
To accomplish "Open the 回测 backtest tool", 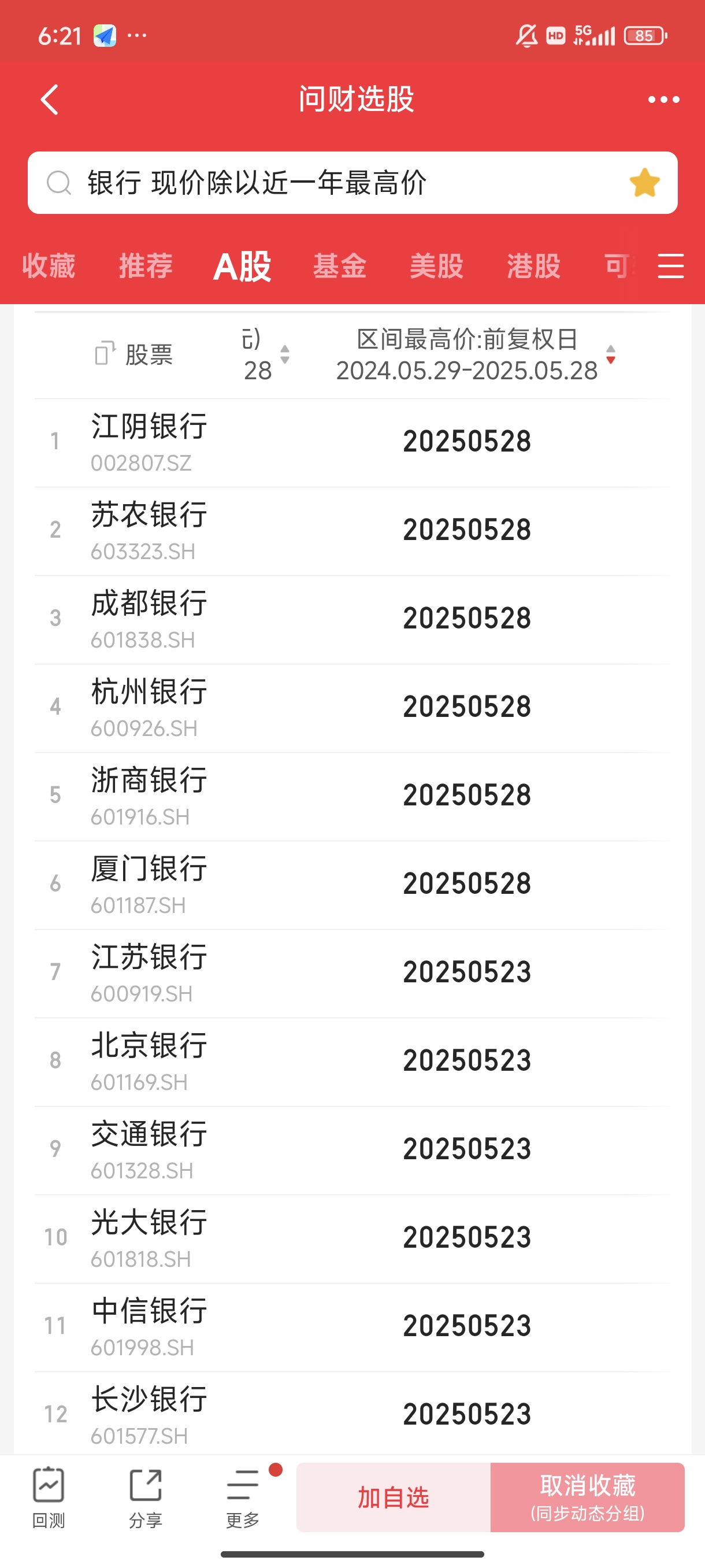I will 48,1497.
